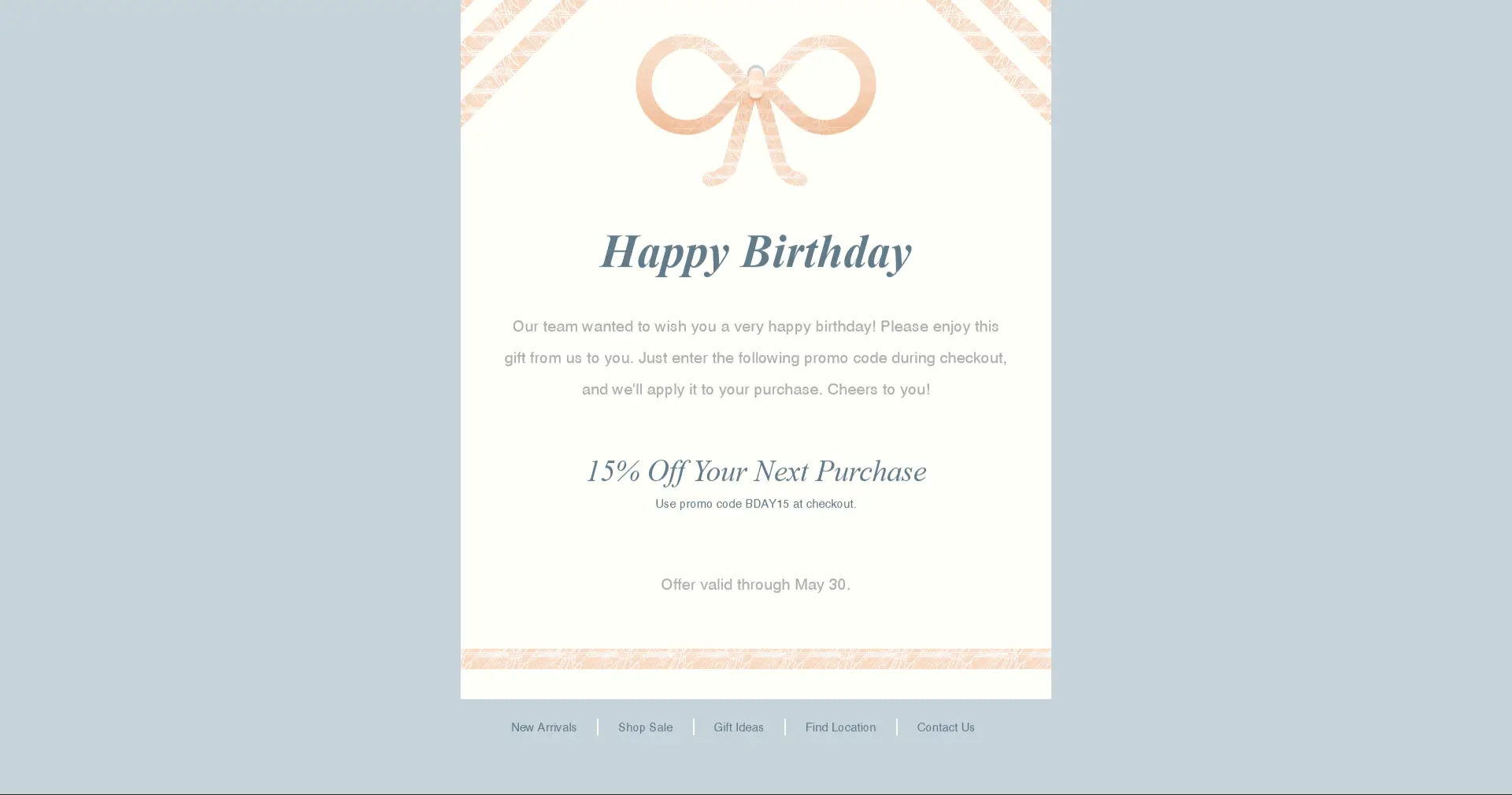Go to Shop Sale
This screenshot has height=795, width=1512.
tap(645, 727)
